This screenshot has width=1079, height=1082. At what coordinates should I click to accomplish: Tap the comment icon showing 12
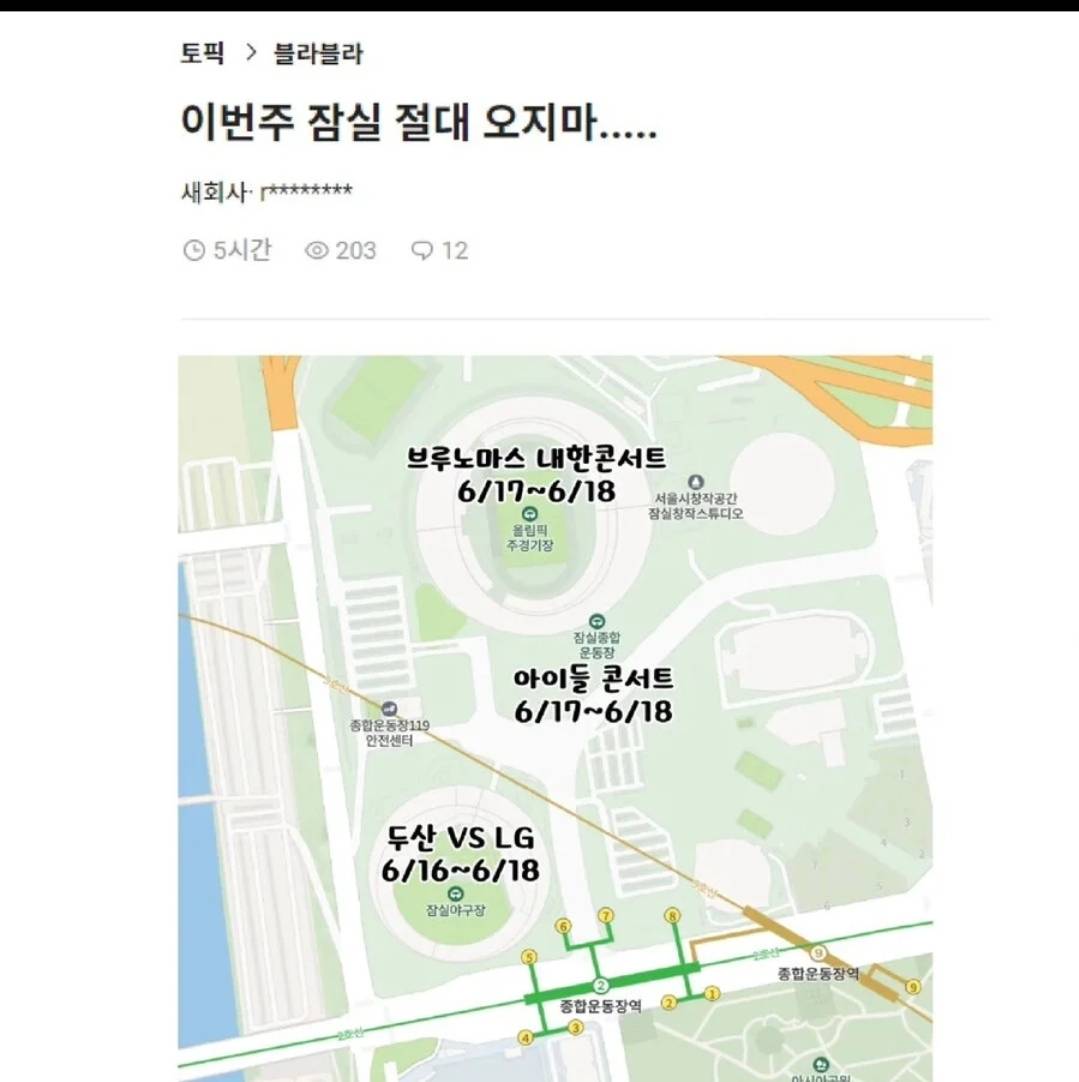423,250
